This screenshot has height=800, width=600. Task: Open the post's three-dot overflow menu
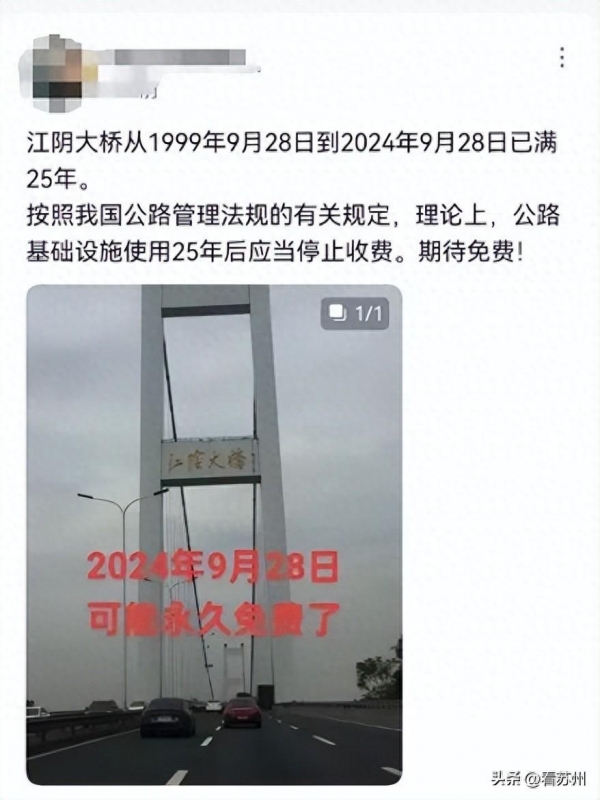pyautogui.click(x=563, y=57)
